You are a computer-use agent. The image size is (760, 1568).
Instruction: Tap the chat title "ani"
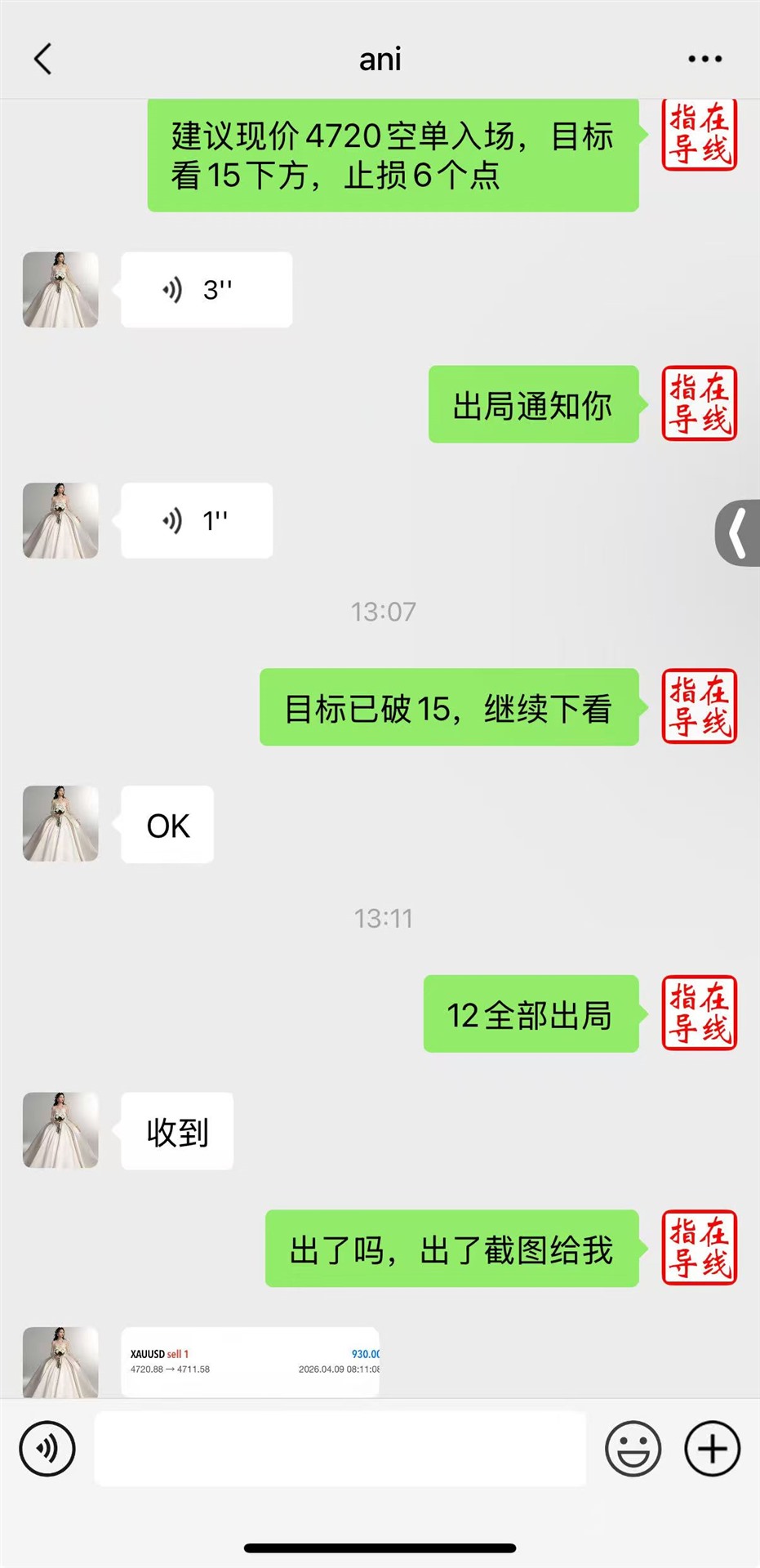pos(380,58)
